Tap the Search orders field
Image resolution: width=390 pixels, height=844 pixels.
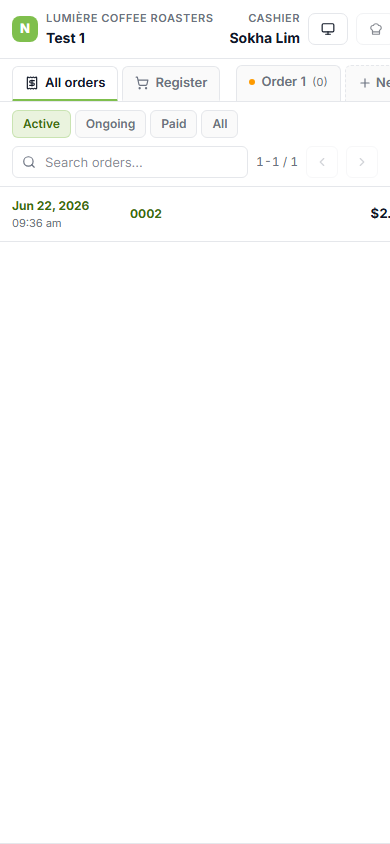click(x=130, y=162)
